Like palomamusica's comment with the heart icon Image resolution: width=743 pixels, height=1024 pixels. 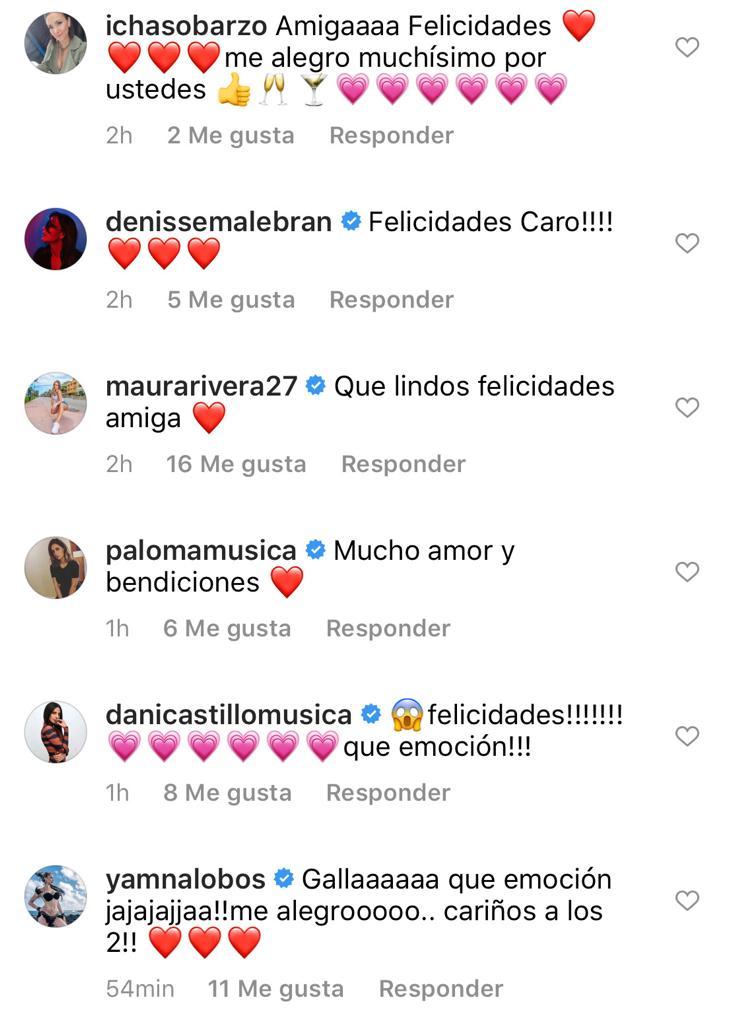(686, 571)
